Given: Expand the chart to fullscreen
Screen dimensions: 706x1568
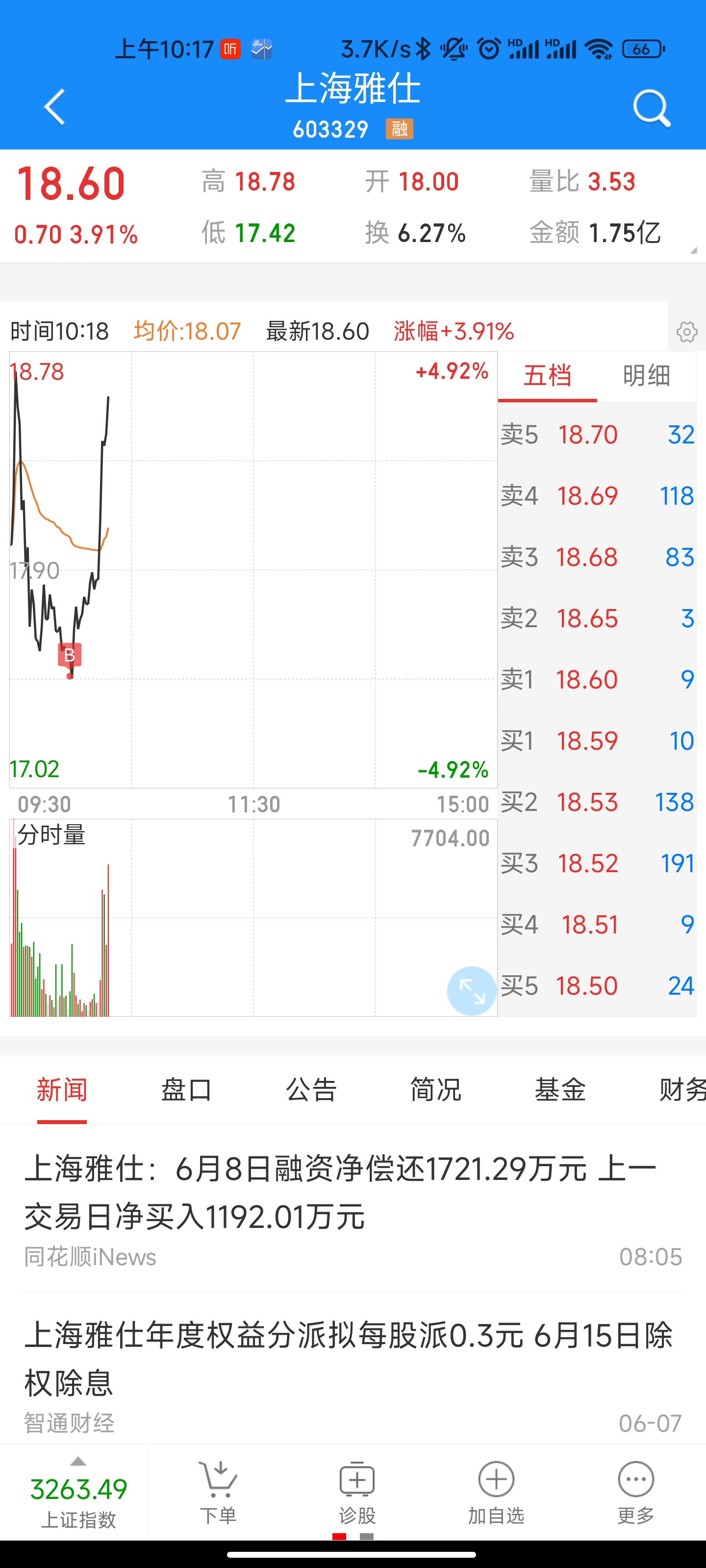Looking at the screenshot, I should (472, 991).
